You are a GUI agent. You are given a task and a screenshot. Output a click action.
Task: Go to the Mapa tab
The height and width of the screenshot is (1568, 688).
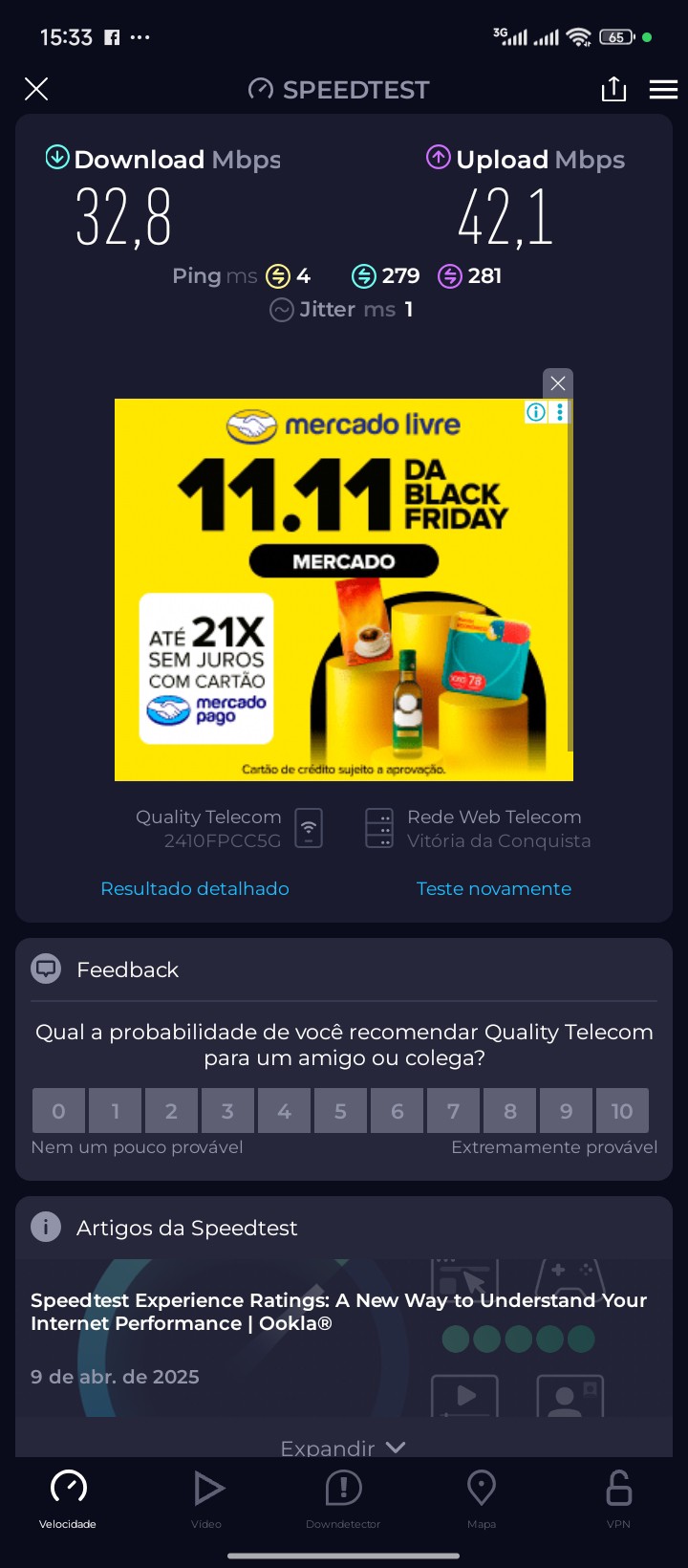pyautogui.click(x=481, y=1497)
